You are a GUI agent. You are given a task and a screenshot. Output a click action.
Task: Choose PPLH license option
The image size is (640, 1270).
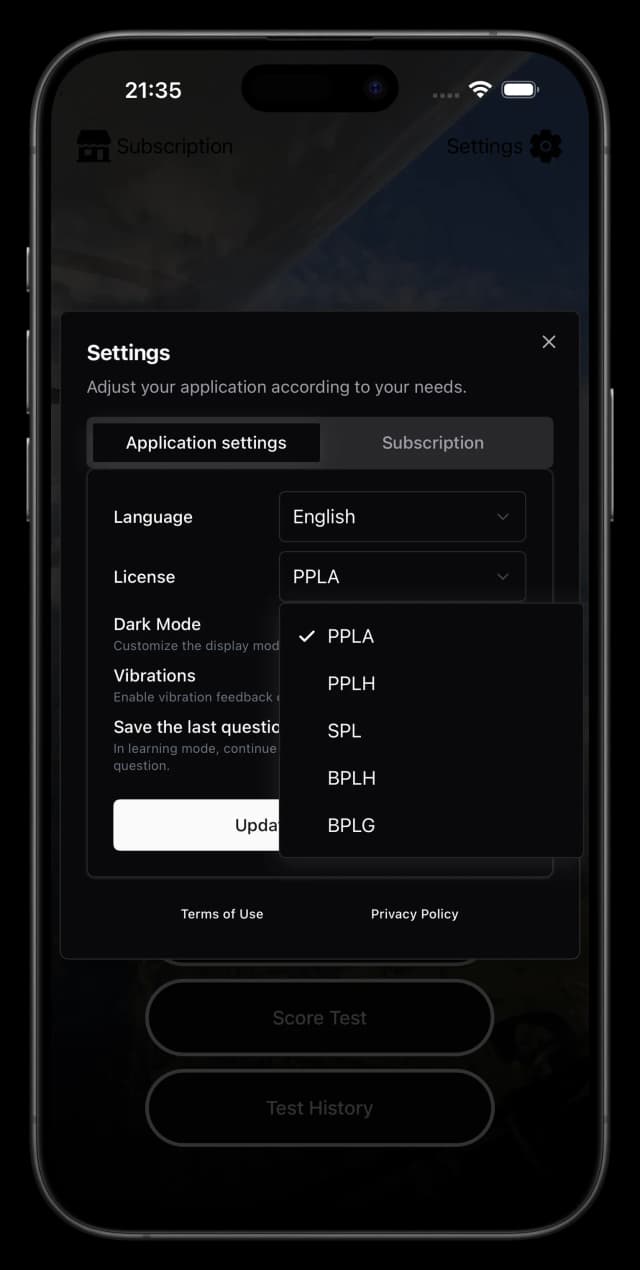pyautogui.click(x=351, y=684)
